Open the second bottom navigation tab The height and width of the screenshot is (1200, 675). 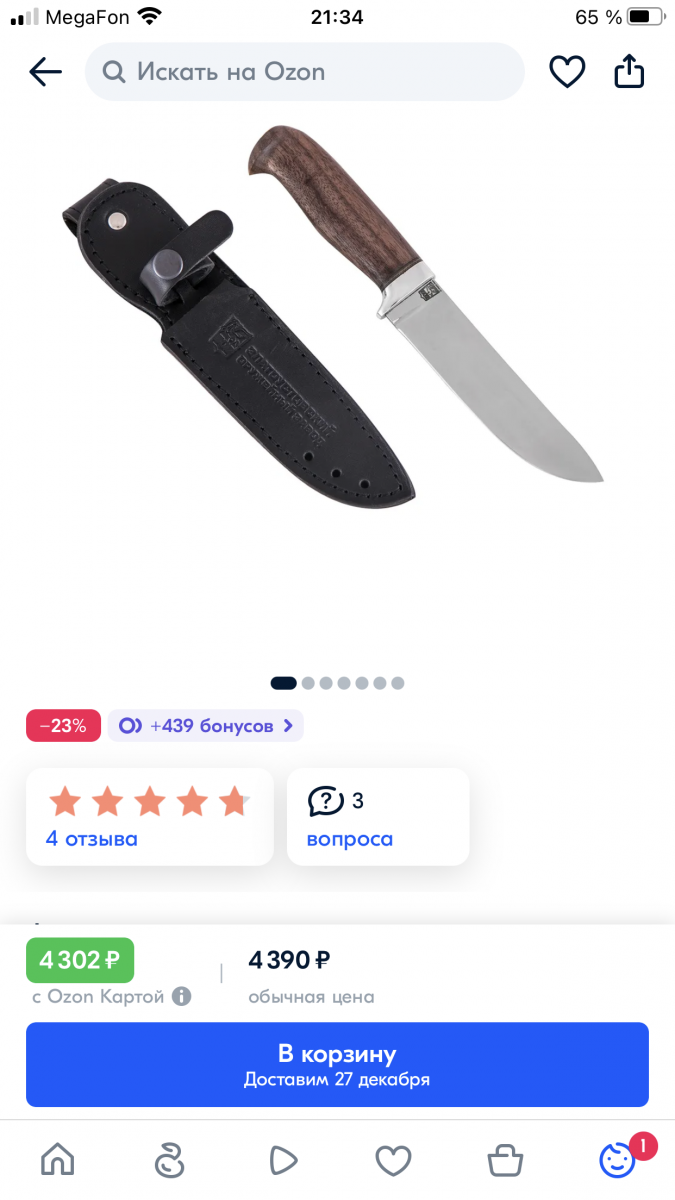coord(170,1160)
